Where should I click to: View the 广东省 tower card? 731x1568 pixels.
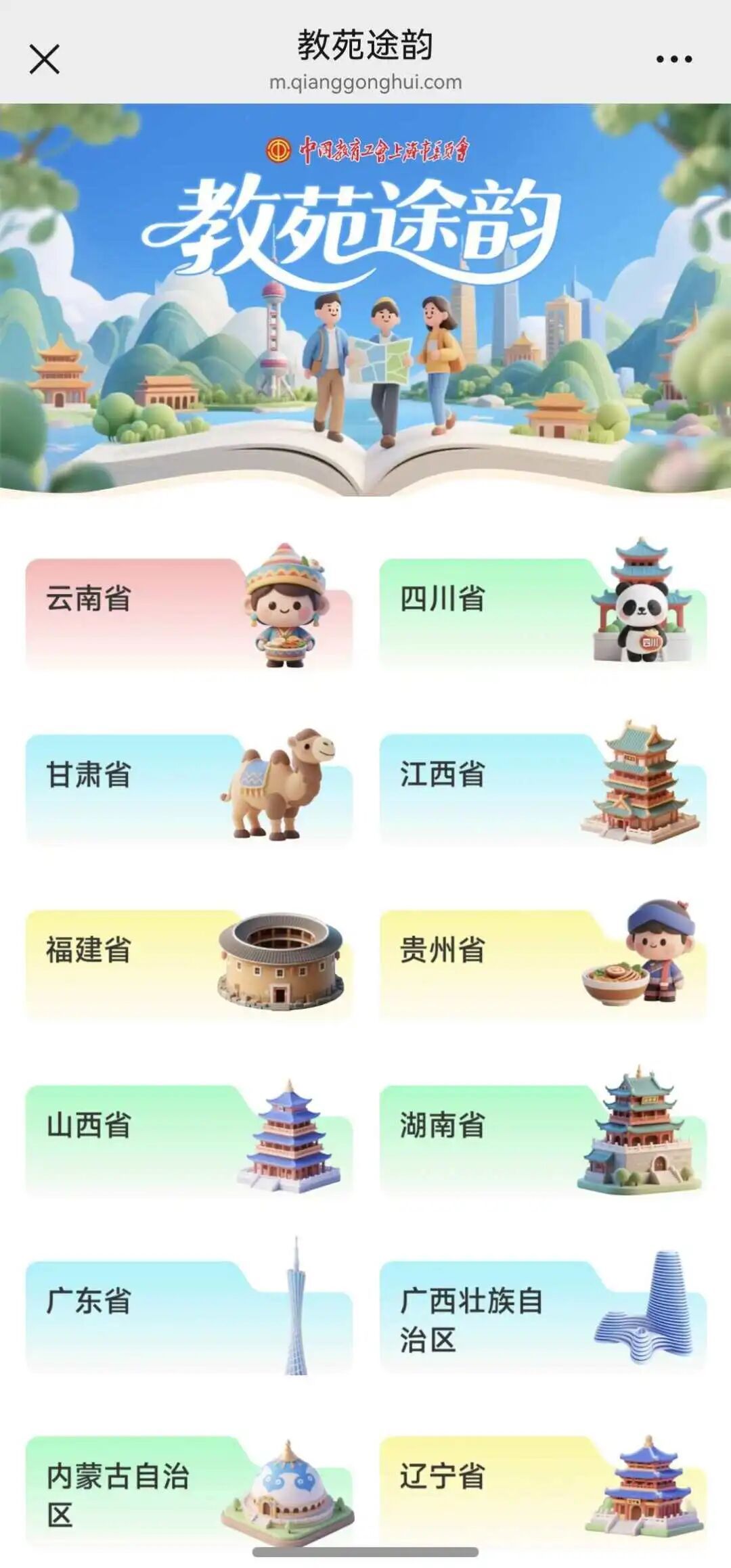189,1315
